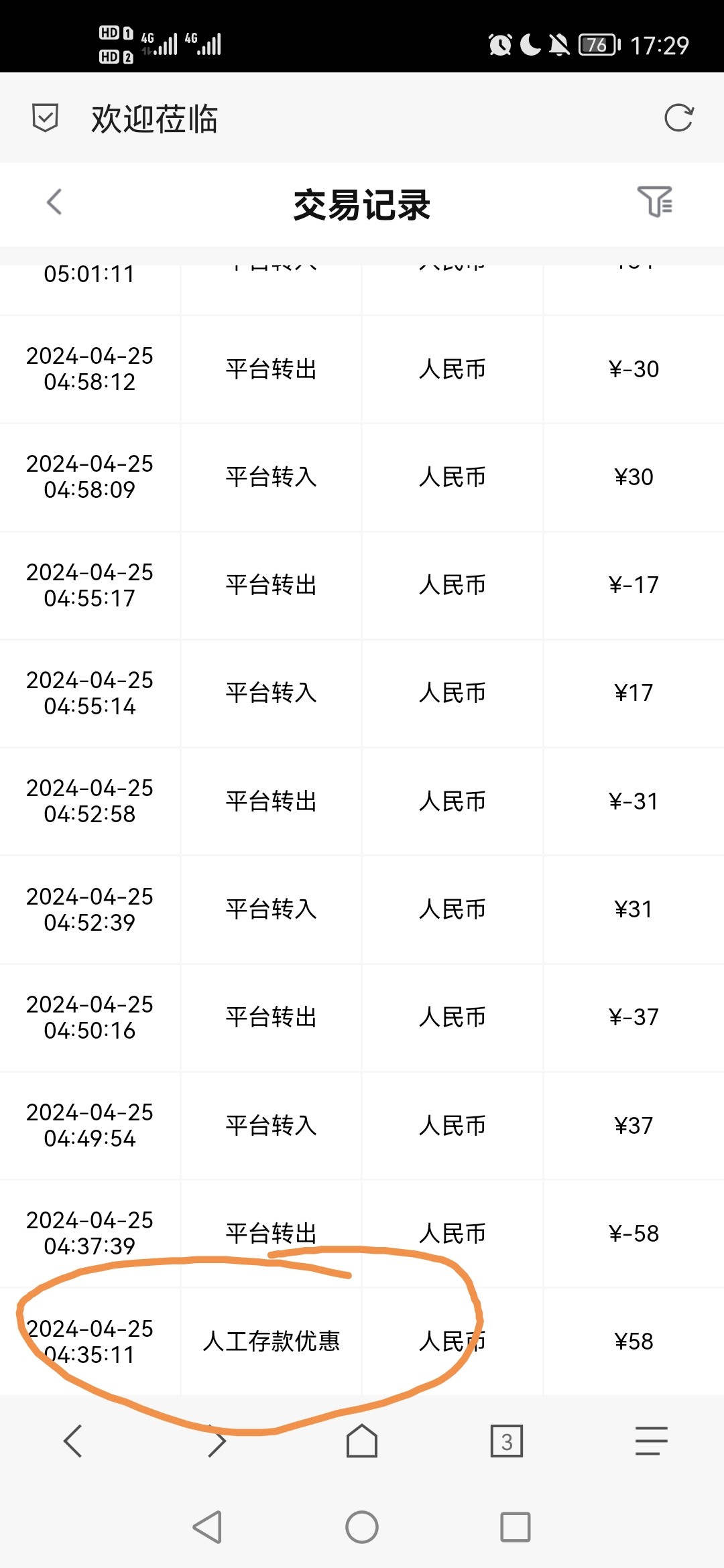
Task: Open the browser menu
Action: pos(652,1441)
